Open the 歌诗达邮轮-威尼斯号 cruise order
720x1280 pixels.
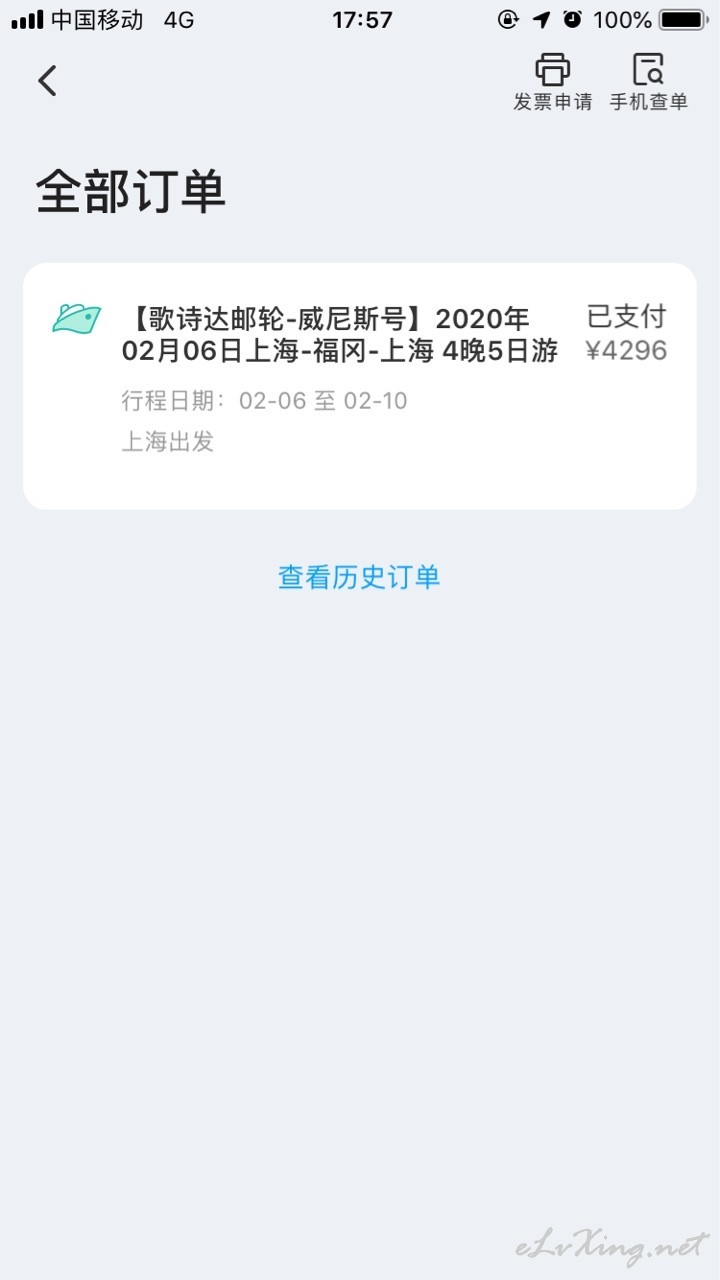coord(360,386)
